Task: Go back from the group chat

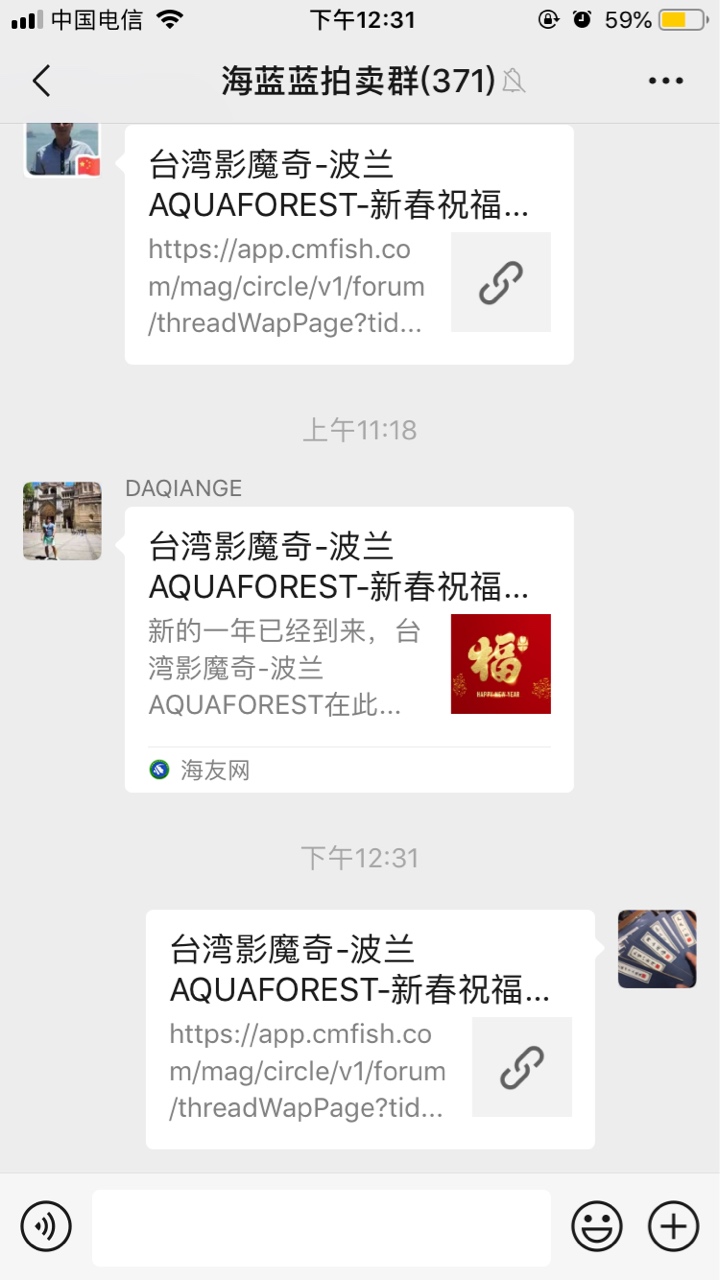Action: point(41,81)
